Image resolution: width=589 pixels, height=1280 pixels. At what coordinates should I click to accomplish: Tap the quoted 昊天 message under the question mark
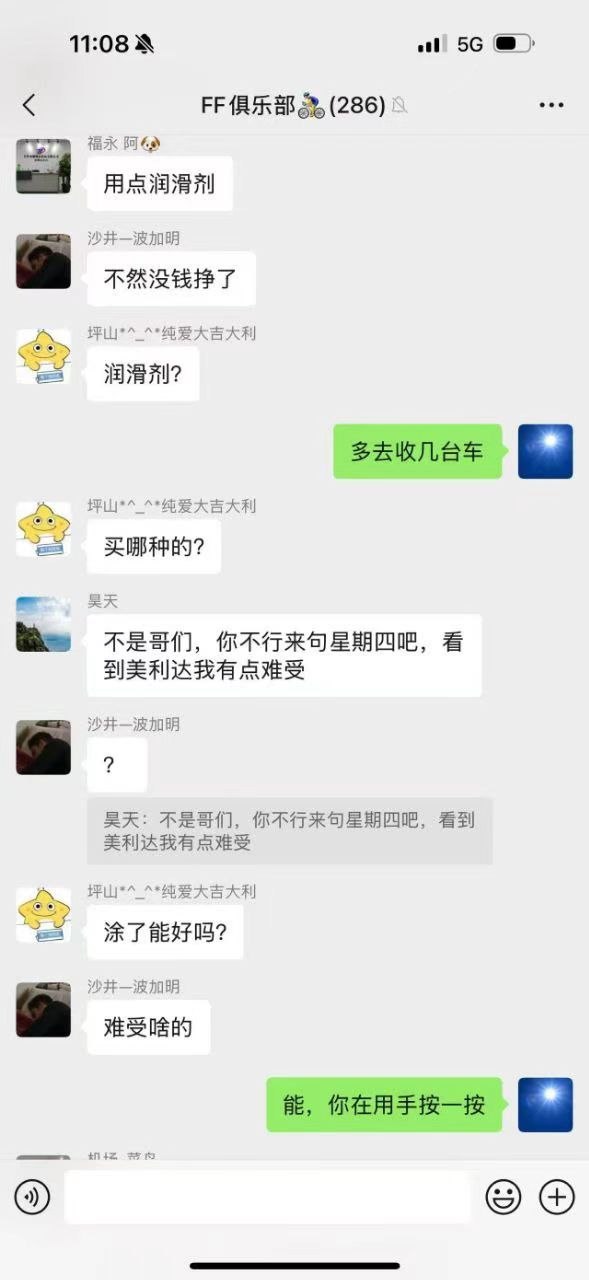click(x=290, y=831)
